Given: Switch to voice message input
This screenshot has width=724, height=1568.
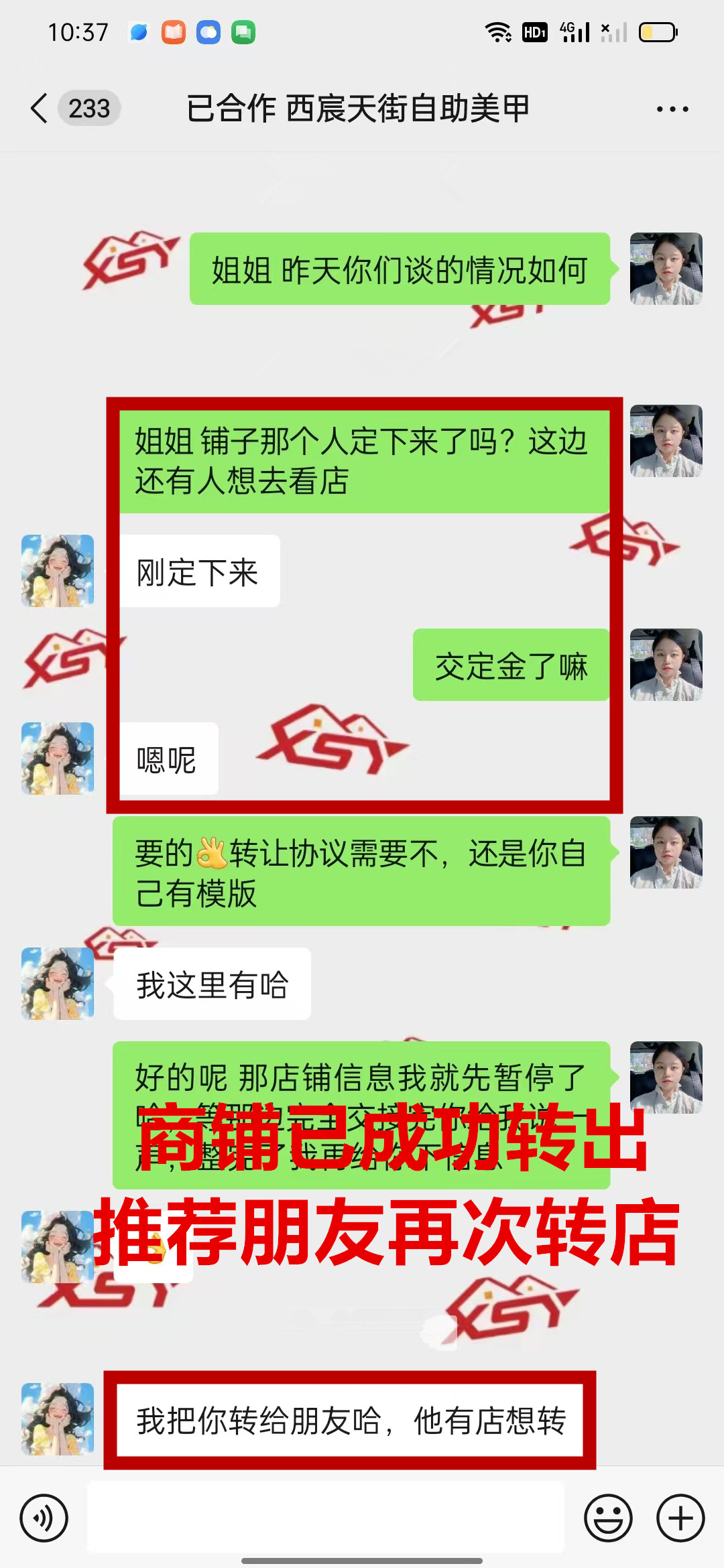Looking at the screenshot, I should 44,1518.
